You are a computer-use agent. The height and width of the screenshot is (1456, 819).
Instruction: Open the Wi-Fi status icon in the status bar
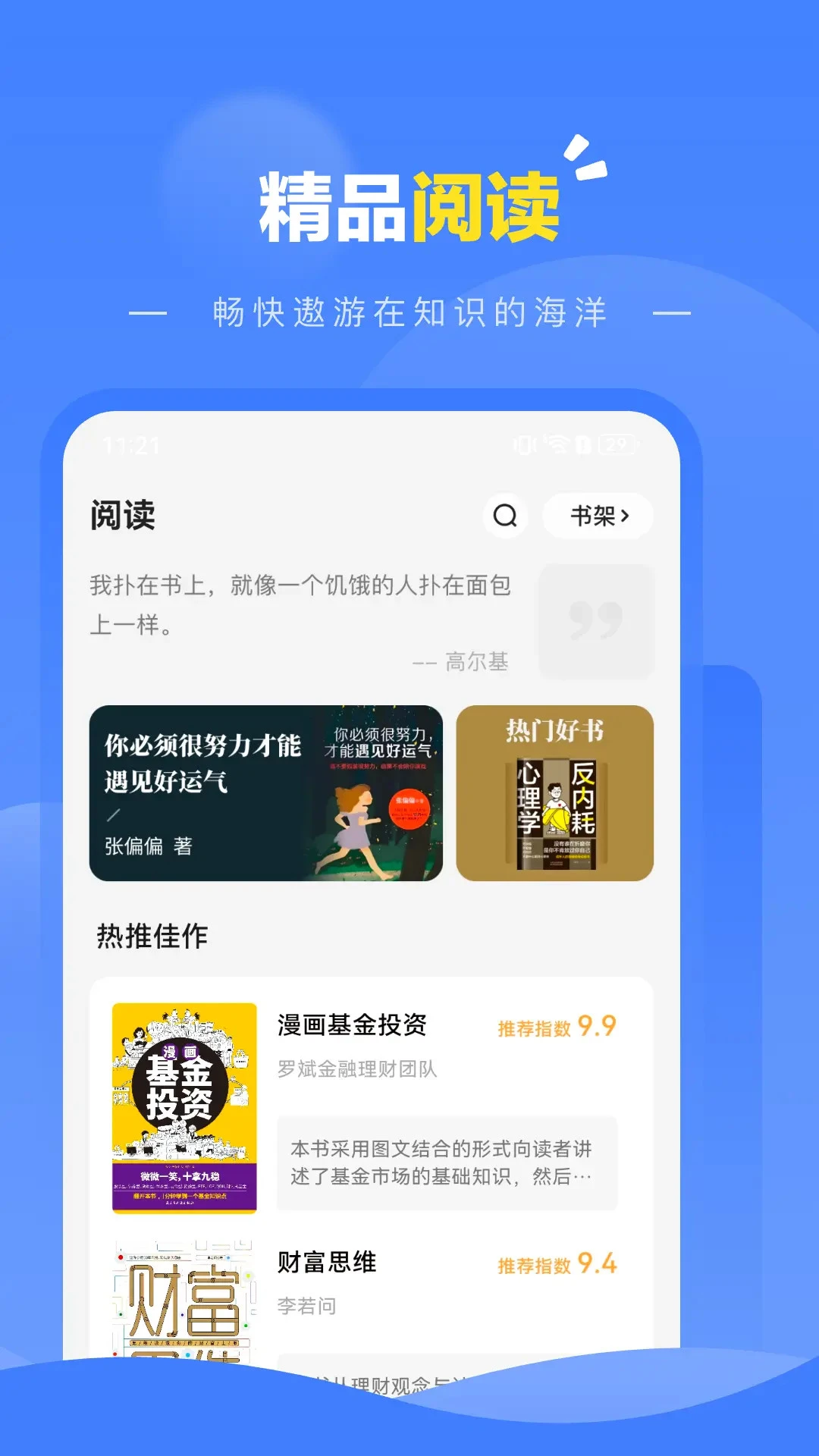558,447
